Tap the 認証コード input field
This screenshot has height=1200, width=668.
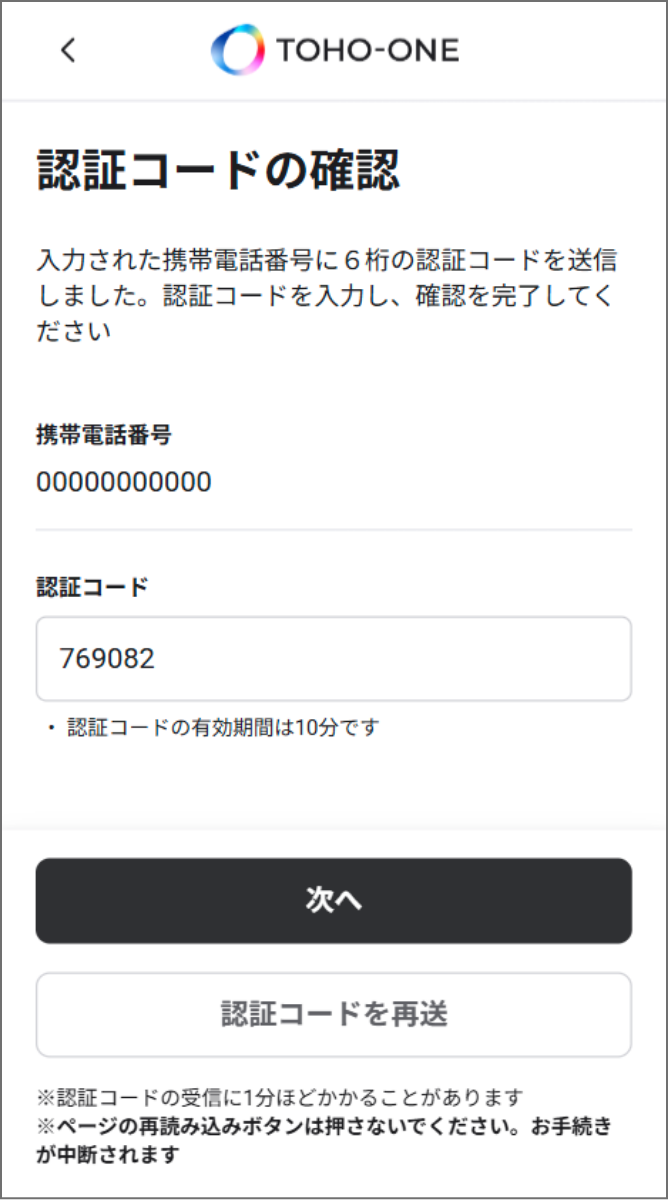point(333,658)
